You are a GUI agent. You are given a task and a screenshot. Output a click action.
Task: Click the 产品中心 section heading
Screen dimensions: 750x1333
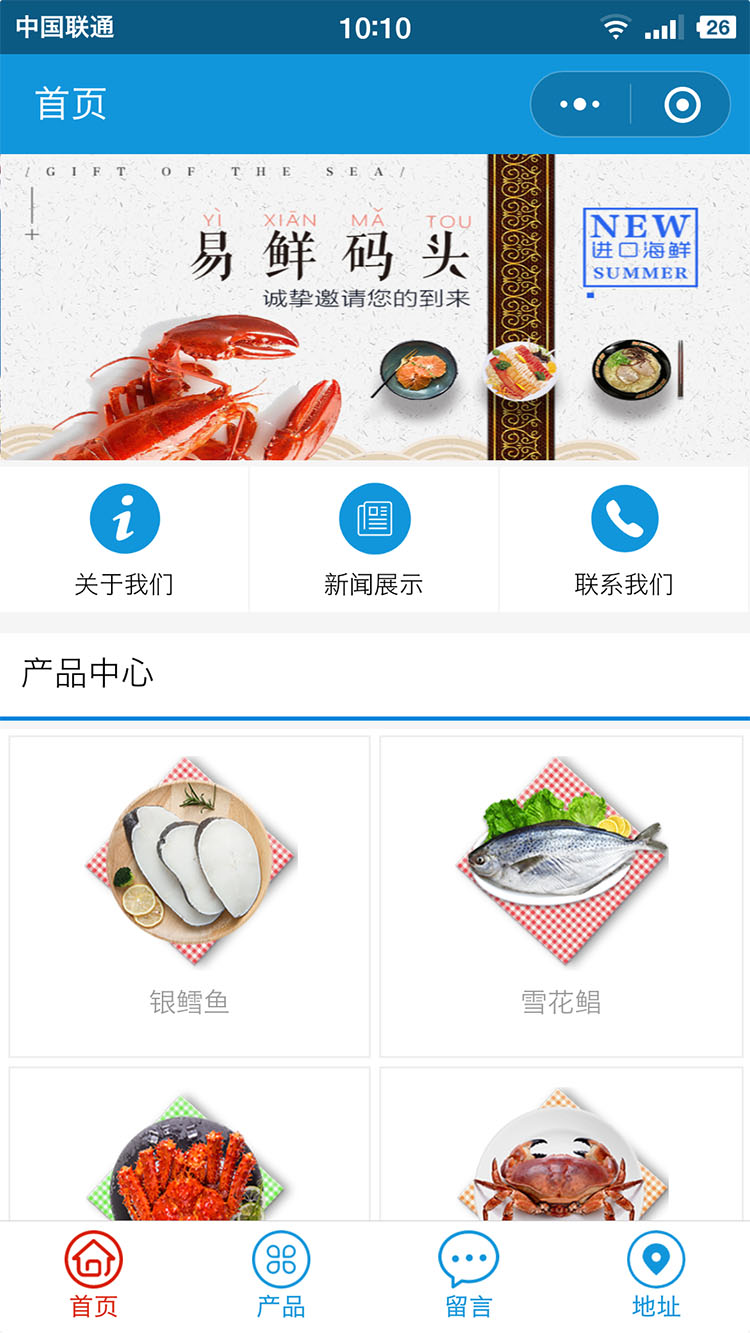[85, 673]
